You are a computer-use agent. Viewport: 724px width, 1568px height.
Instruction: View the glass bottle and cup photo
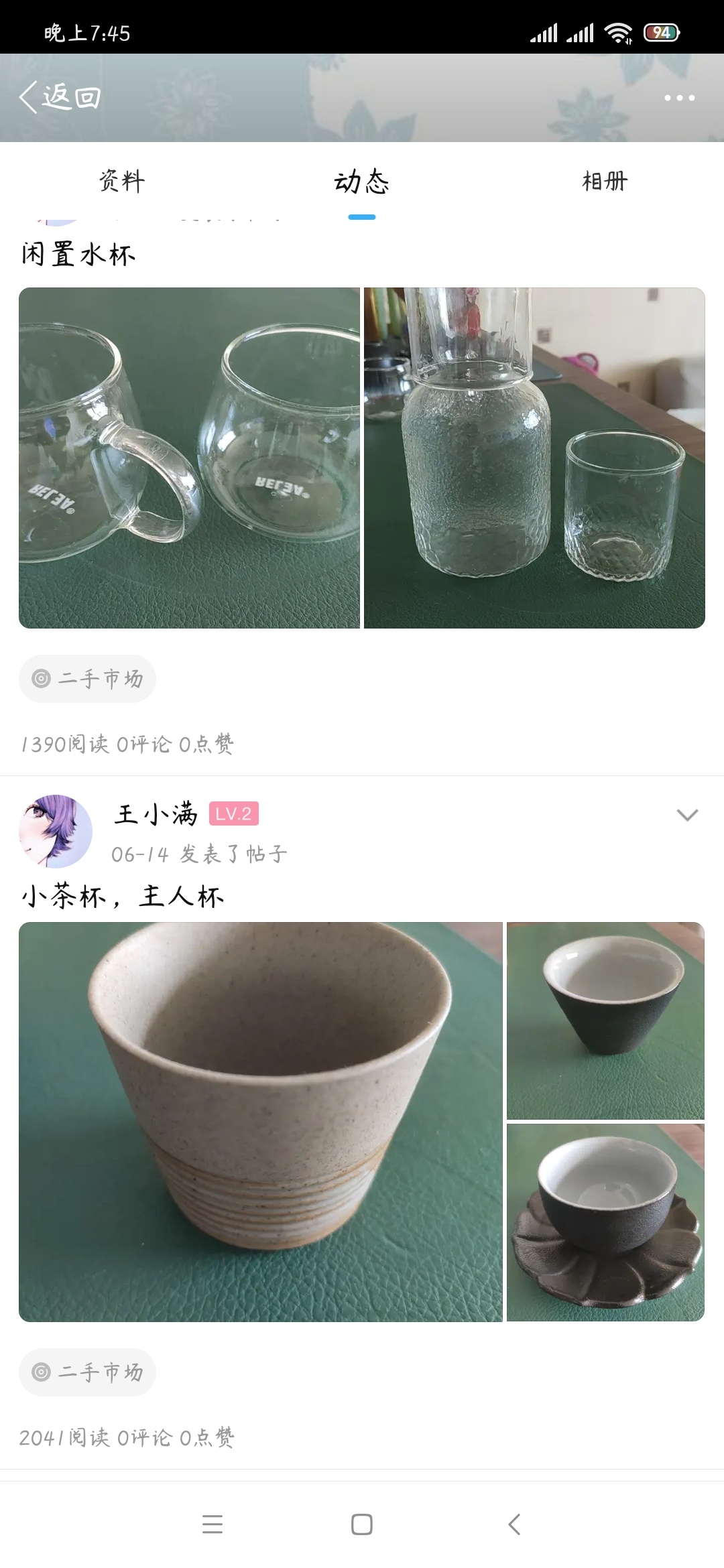[534, 458]
